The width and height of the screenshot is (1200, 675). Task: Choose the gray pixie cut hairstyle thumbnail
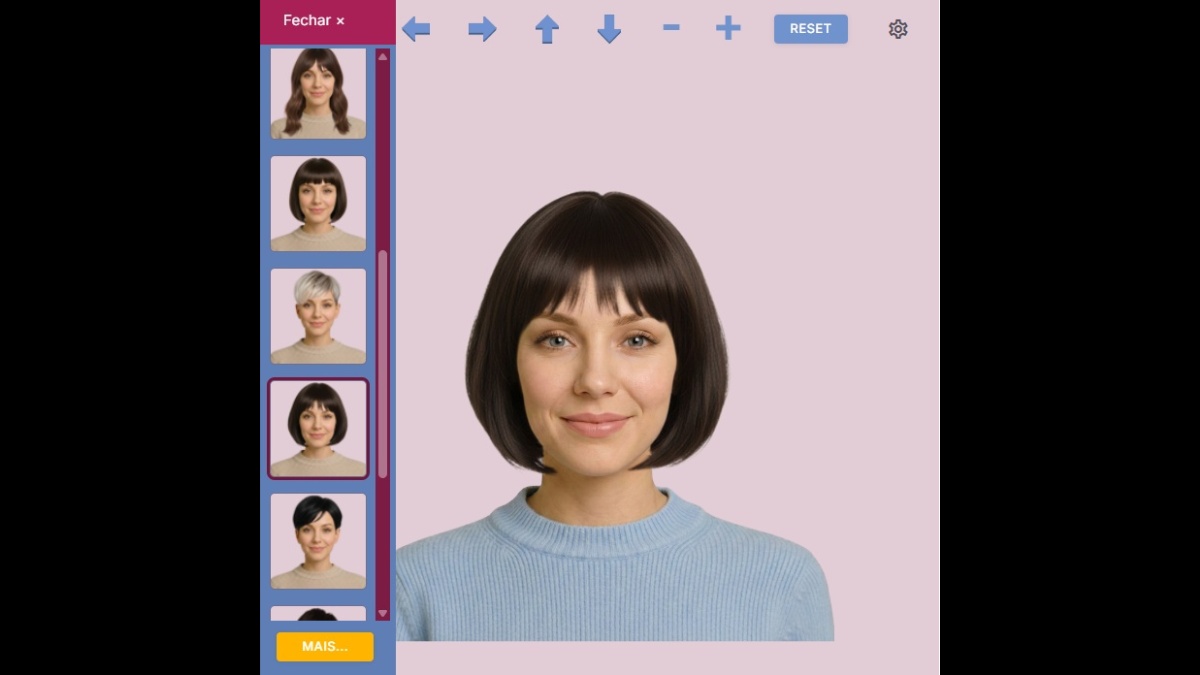click(318, 316)
